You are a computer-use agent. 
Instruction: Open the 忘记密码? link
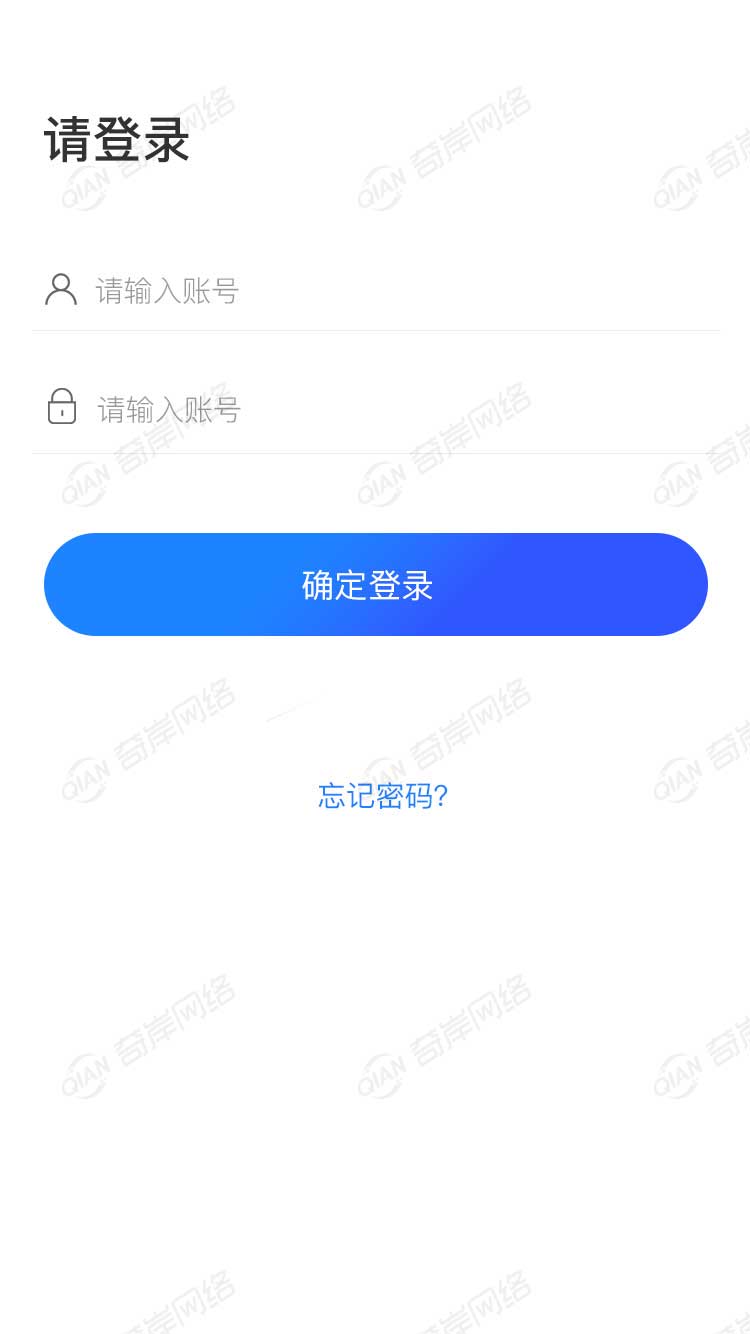(383, 796)
